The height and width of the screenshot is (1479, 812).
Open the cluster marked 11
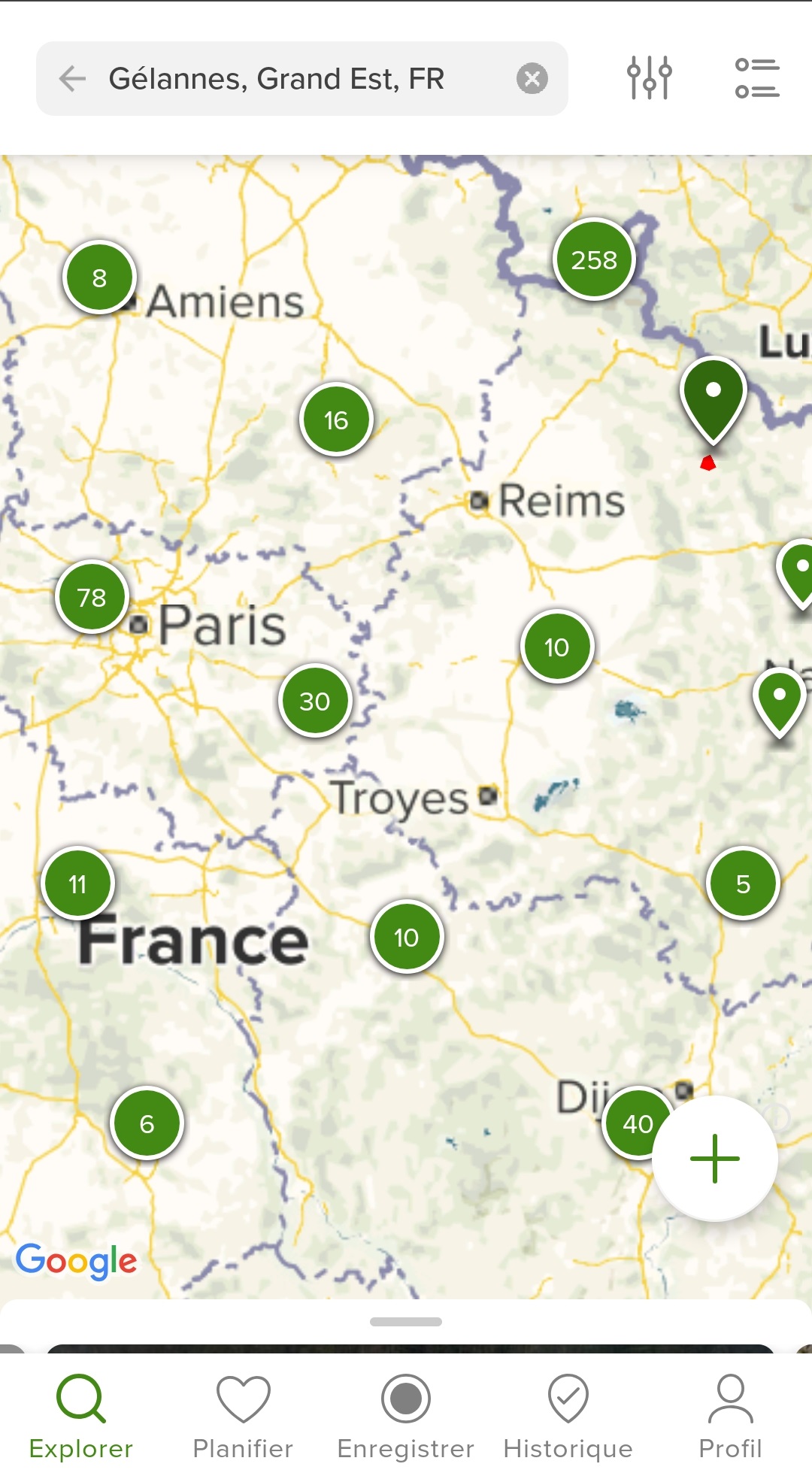pyautogui.click(x=78, y=883)
